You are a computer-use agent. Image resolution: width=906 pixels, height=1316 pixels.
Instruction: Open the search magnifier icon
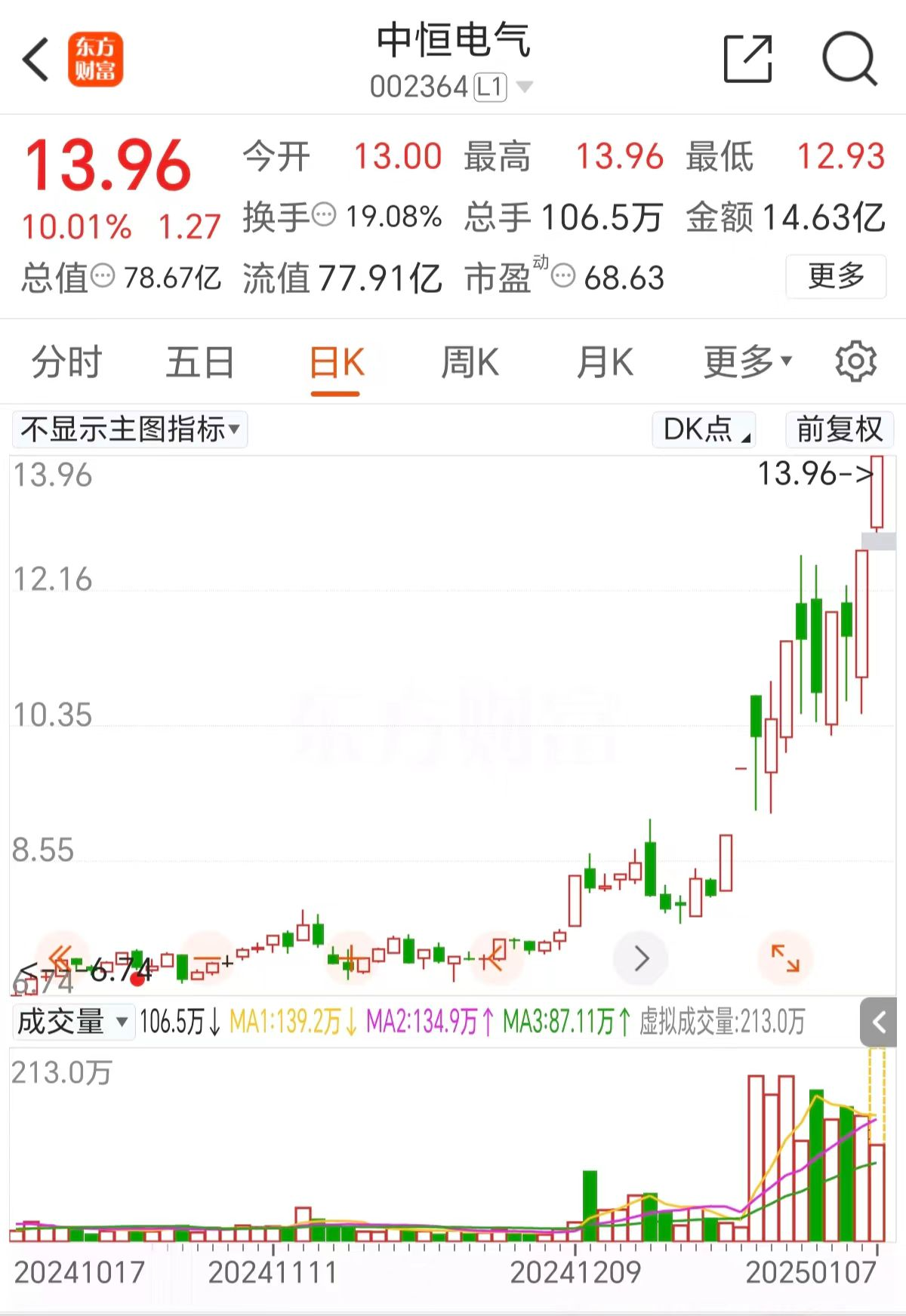pos(849,59)
